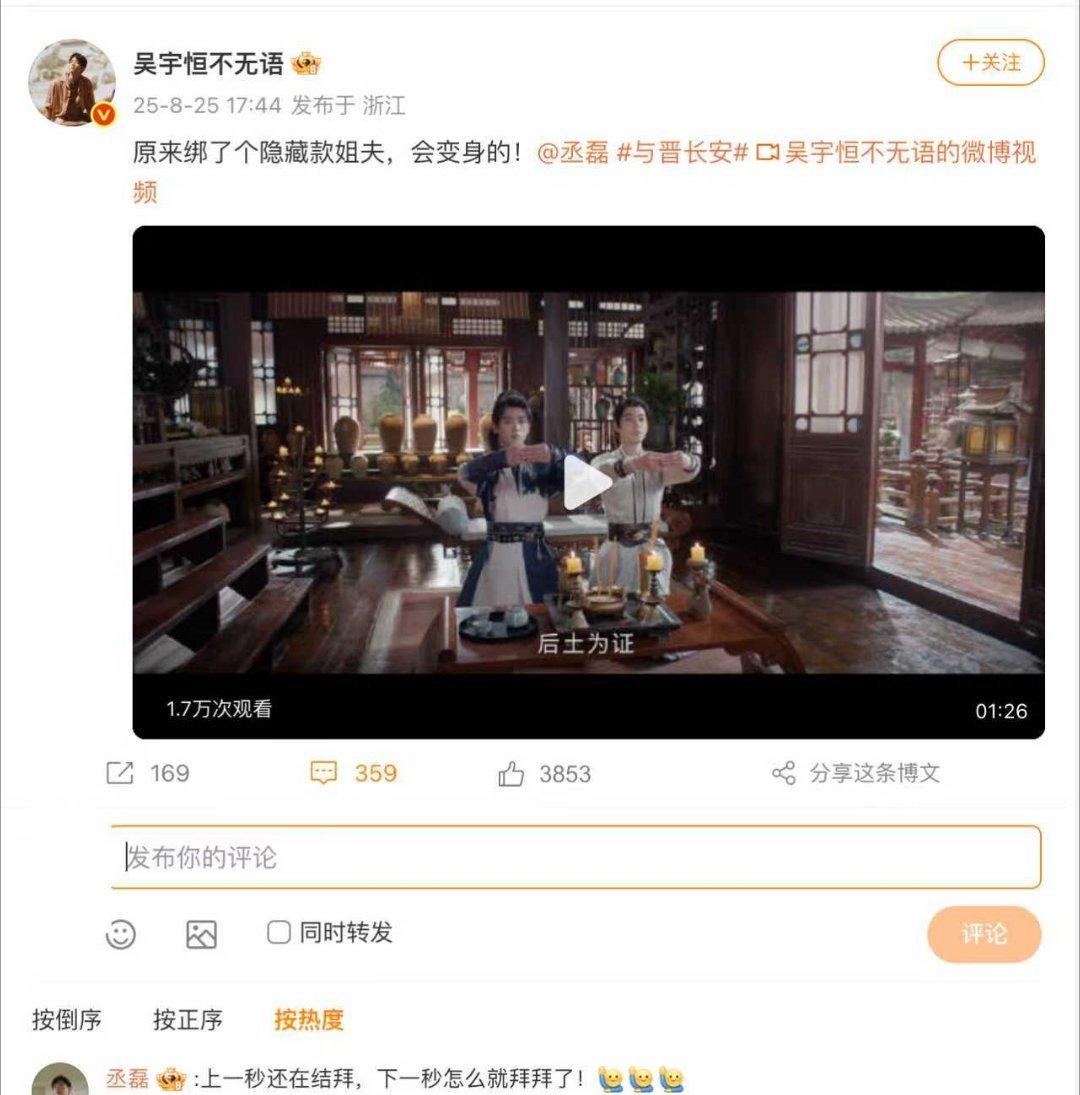Attach an image to the comment
Screen dimensions: 1080x1095
point(201,934)
